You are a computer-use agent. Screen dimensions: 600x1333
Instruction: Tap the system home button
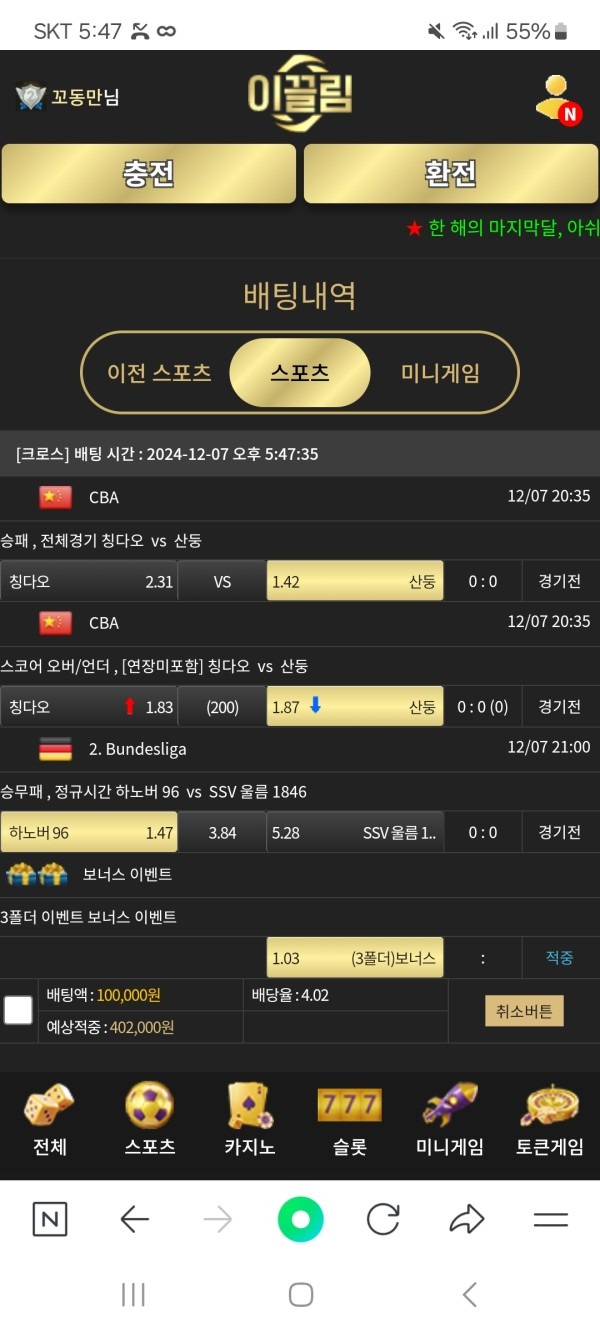click(300, 1295)
